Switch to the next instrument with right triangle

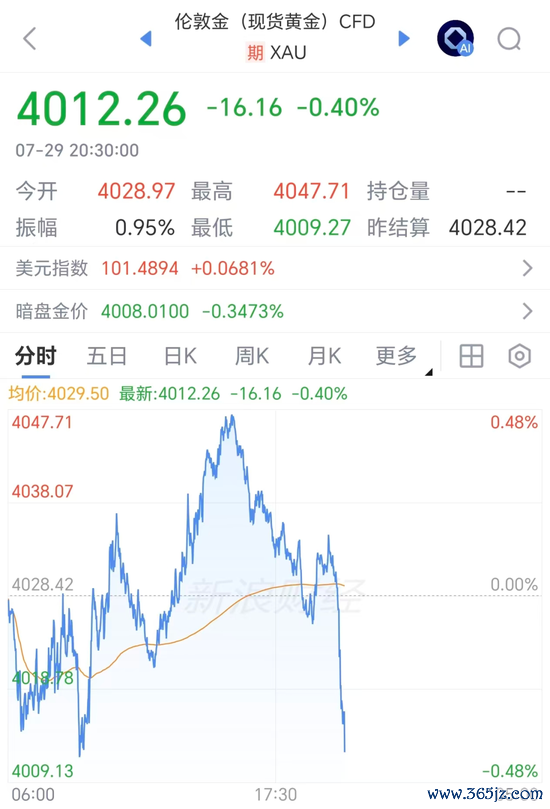tap(404, 39)
